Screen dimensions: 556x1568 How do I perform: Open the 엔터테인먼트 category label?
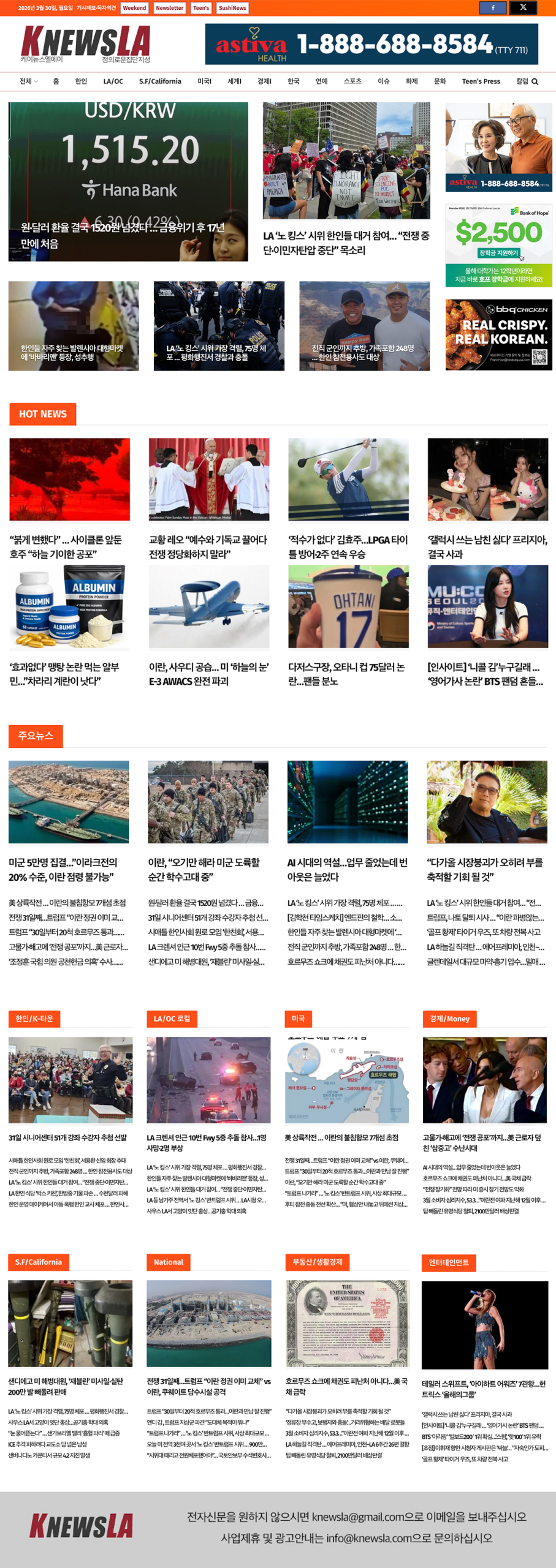coord(449,1262)
